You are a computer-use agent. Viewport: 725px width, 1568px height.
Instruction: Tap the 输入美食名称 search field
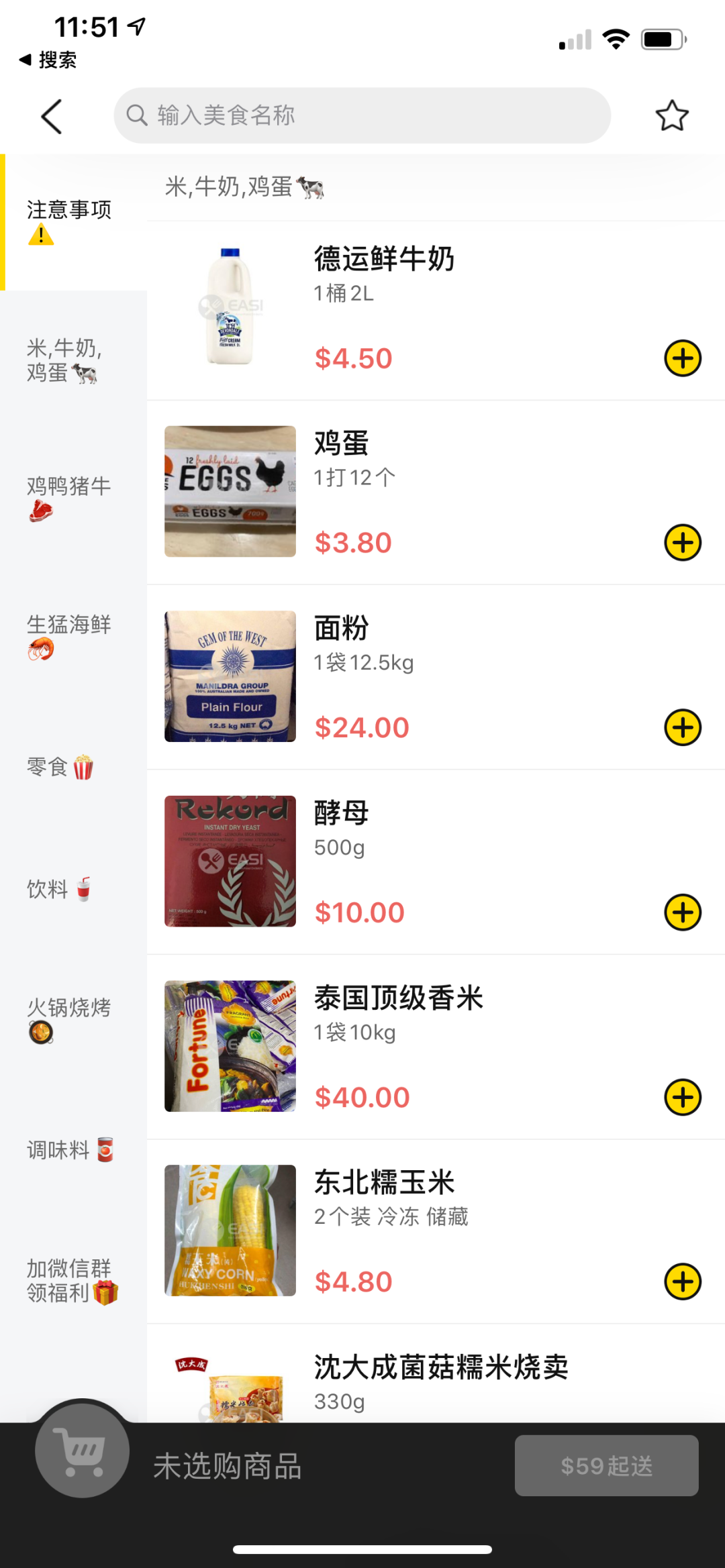click(362, 115)
